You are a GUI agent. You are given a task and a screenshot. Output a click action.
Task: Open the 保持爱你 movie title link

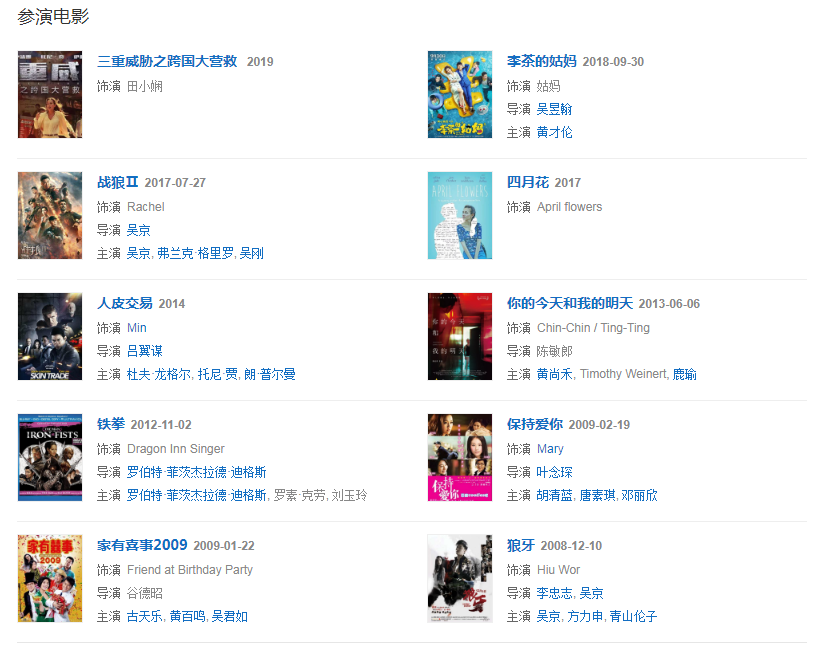pos(534,424)
